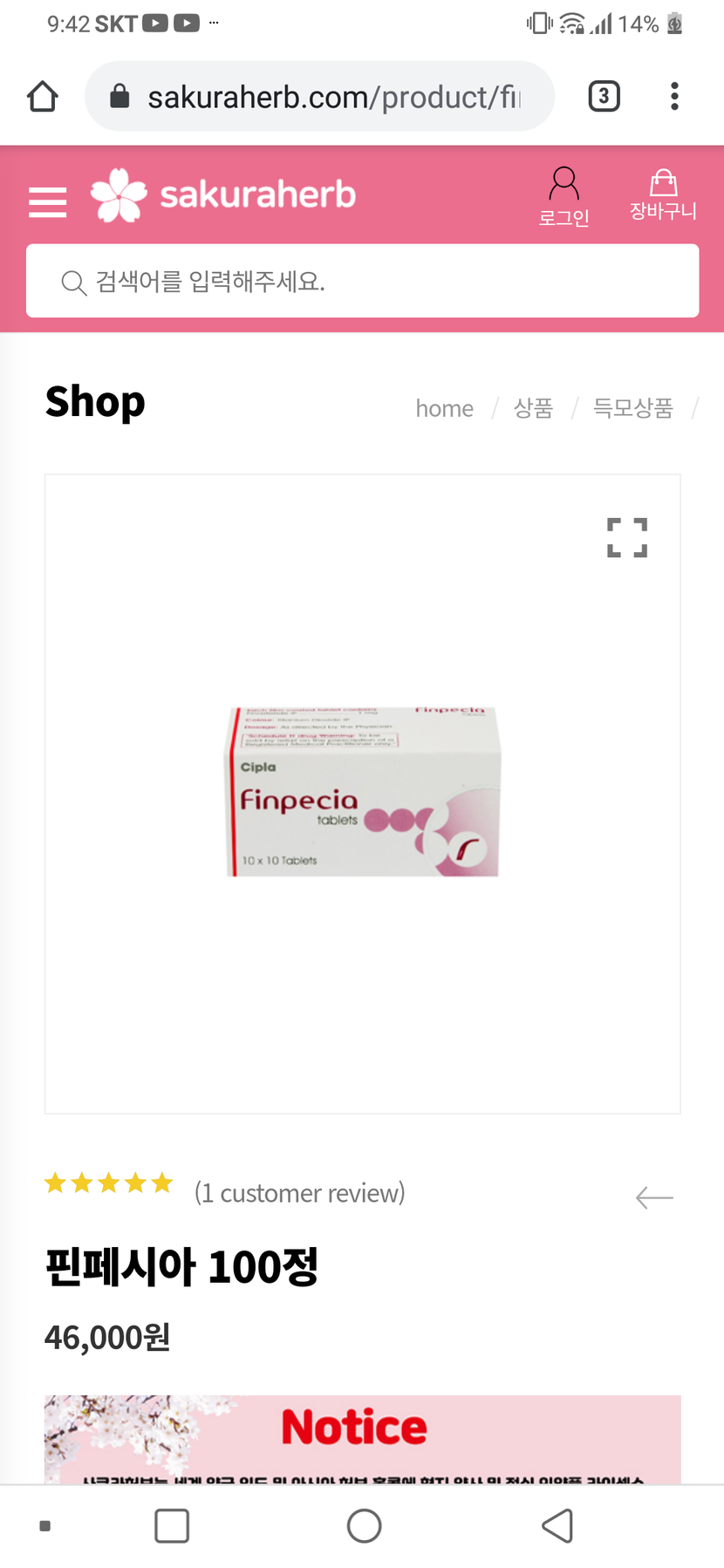
Task: Tap the product search field
Action: [x=362, y=281]
